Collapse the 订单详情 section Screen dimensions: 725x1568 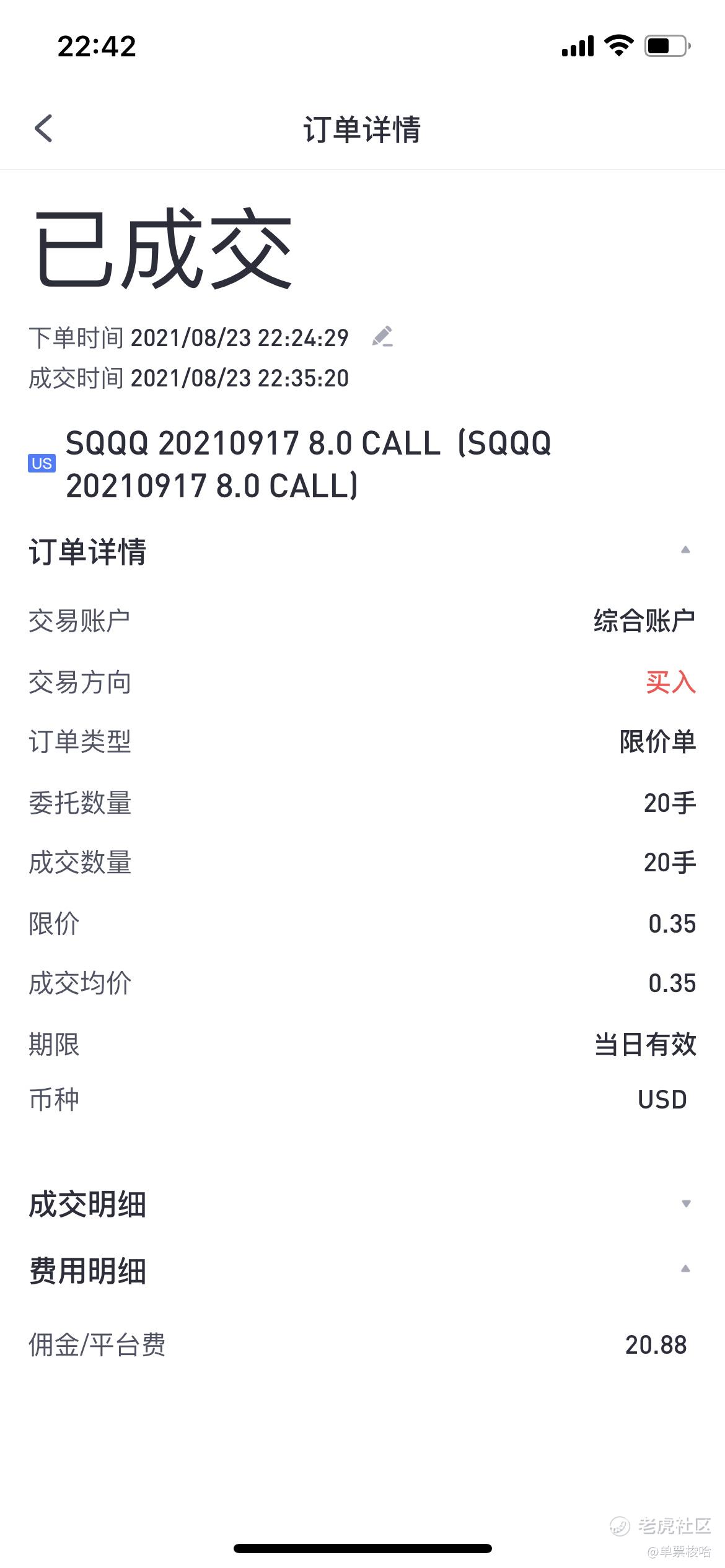point(685,551)
